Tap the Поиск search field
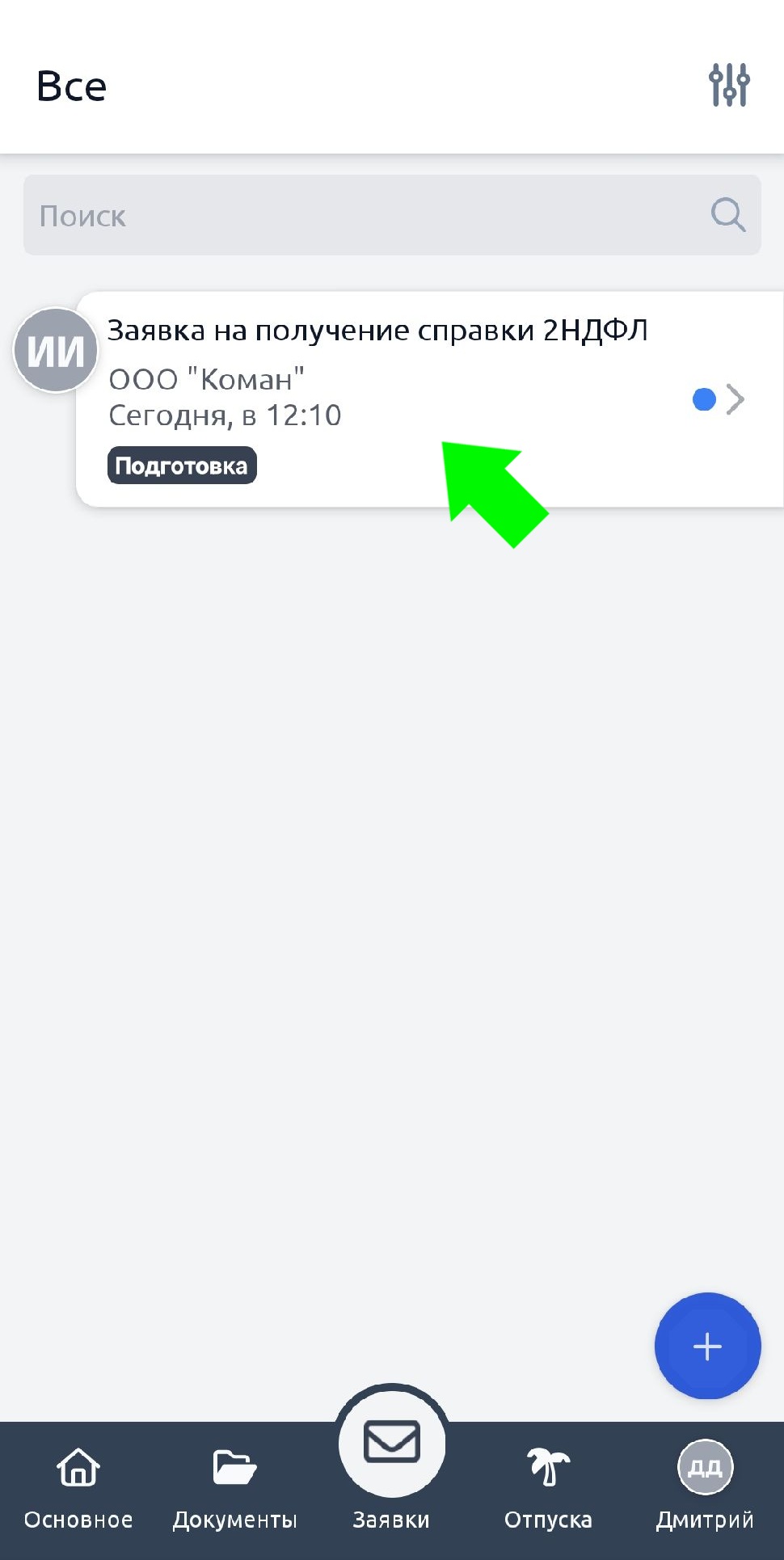This screenshot has height=1560, width=784. [x=372, y=216]
